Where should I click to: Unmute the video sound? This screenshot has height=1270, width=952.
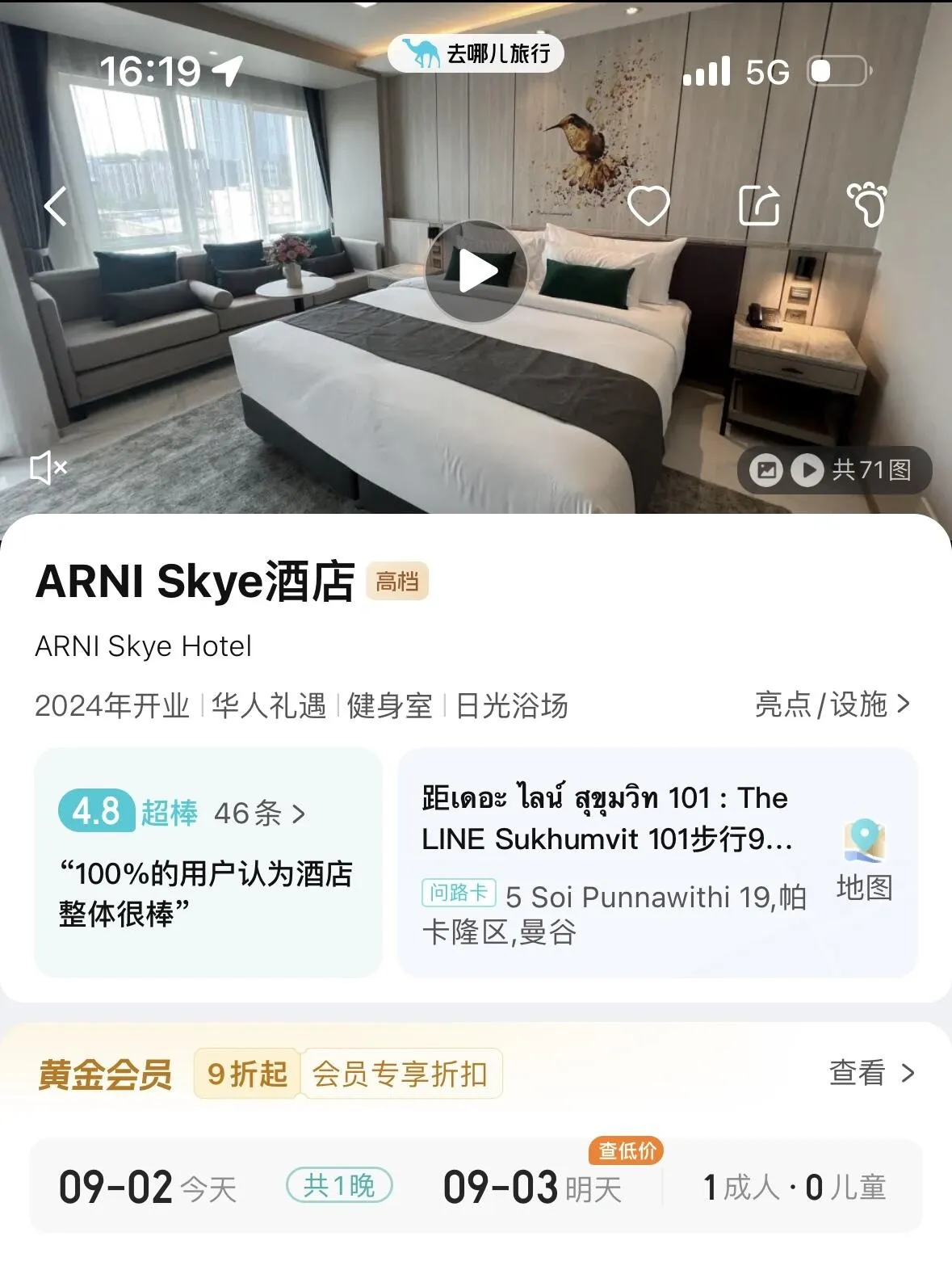(x=48, y=468)
